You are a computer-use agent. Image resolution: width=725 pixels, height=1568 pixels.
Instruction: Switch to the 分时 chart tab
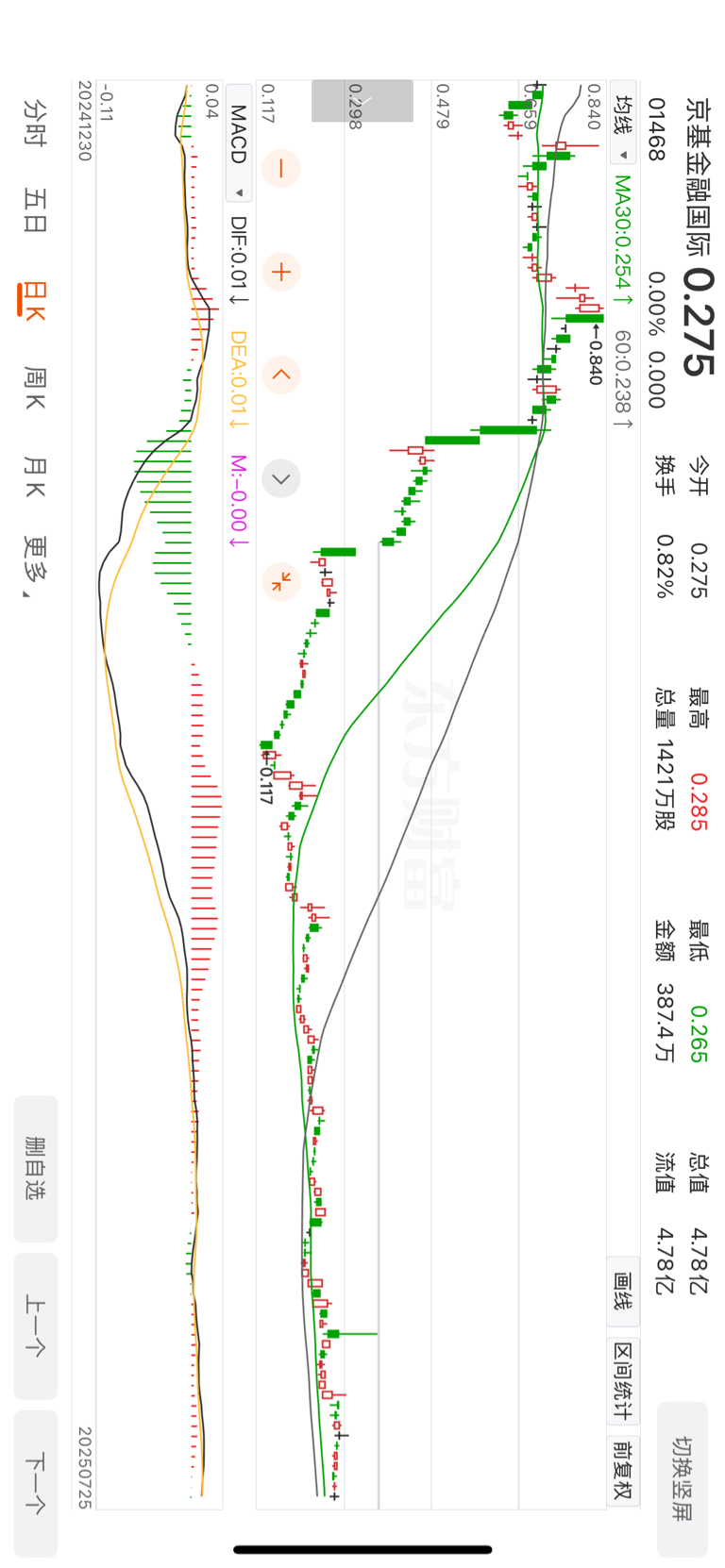pos(35,123)
